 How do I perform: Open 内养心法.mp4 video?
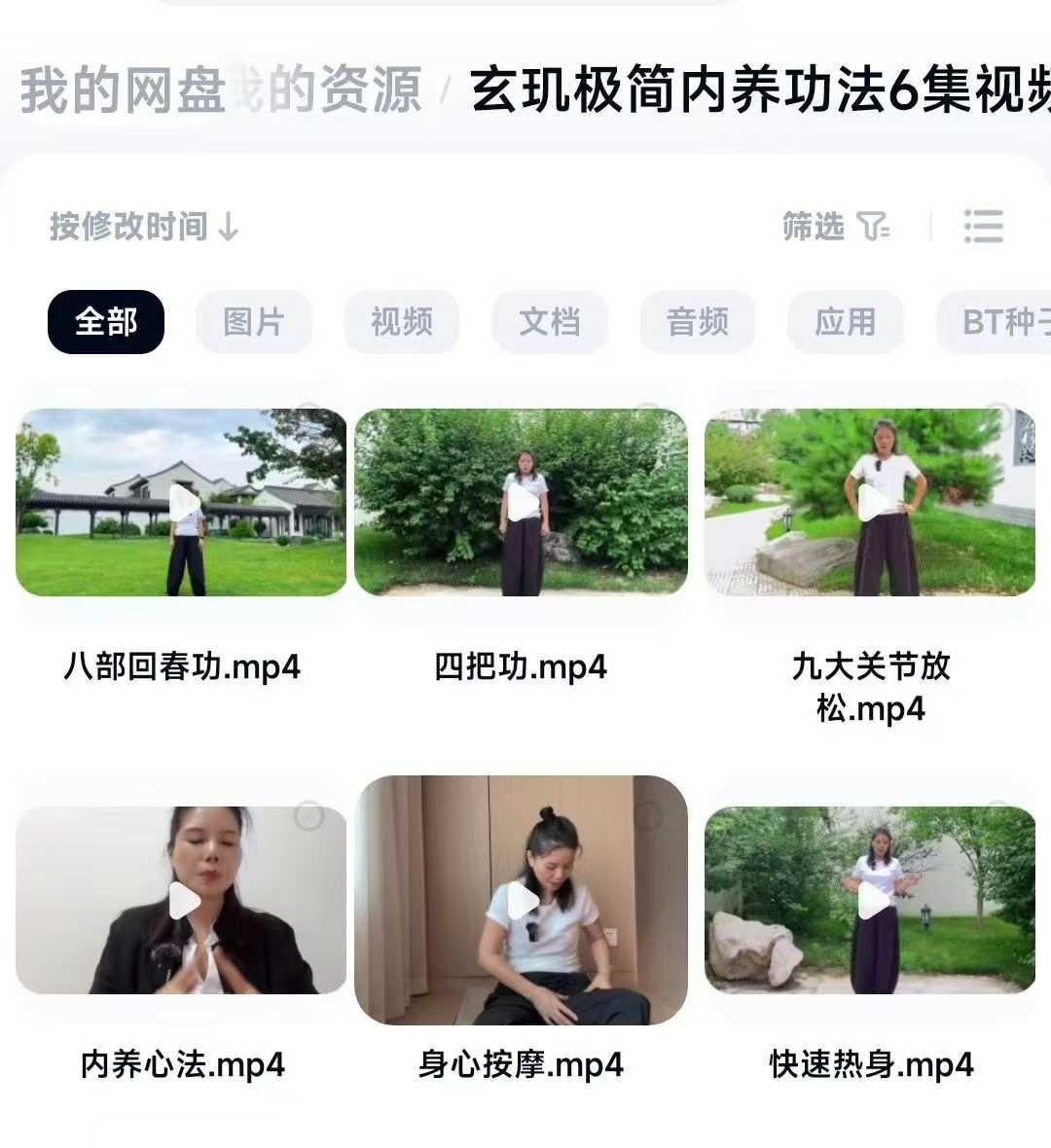point(182,900)
